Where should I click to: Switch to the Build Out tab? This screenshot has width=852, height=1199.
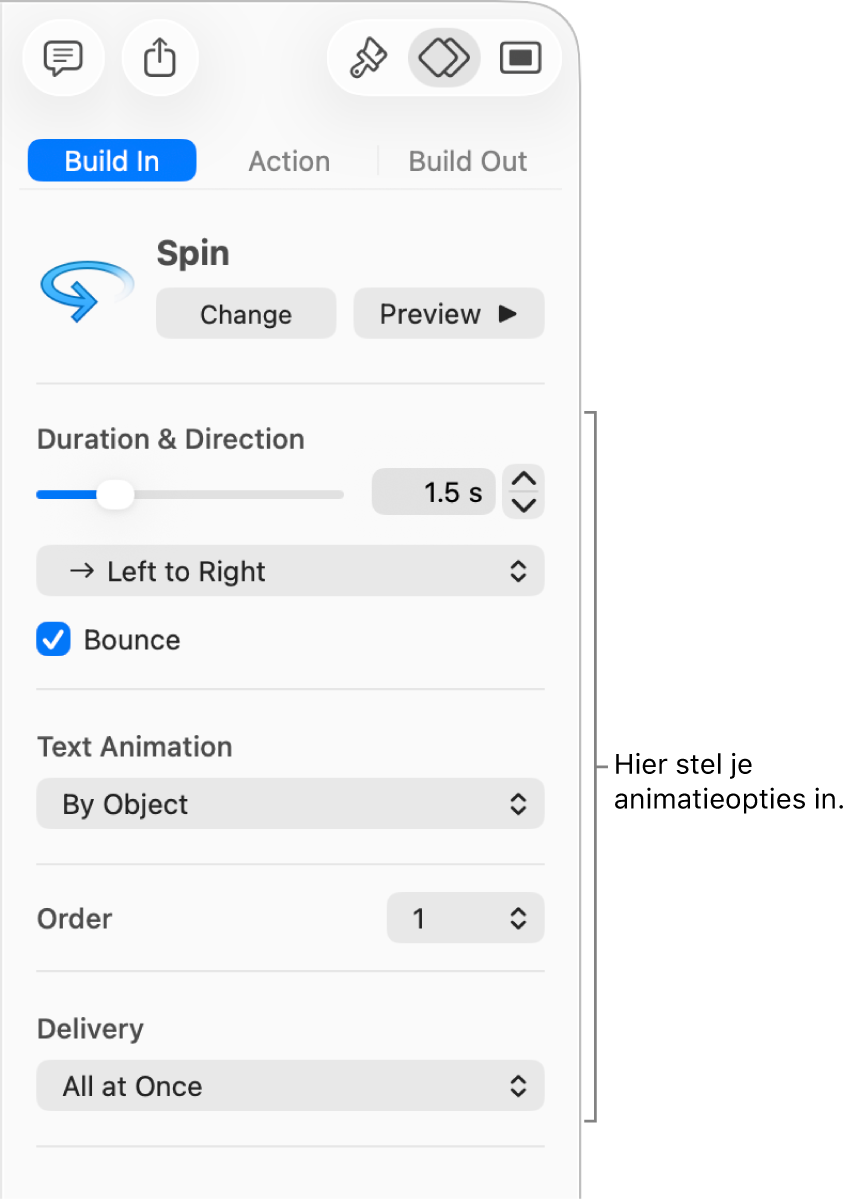467,161
